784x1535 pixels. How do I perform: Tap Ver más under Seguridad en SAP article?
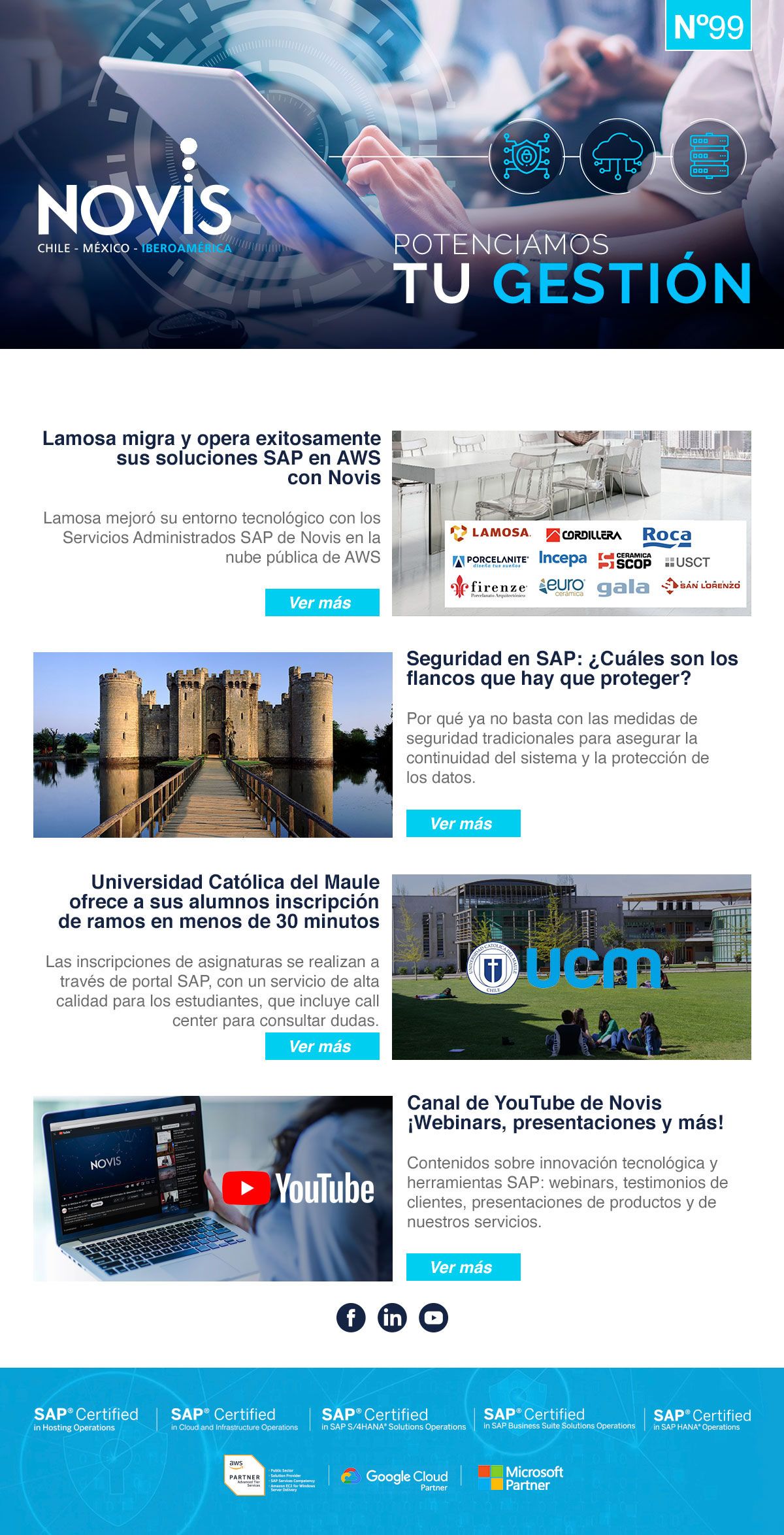(x=463, y=823)
